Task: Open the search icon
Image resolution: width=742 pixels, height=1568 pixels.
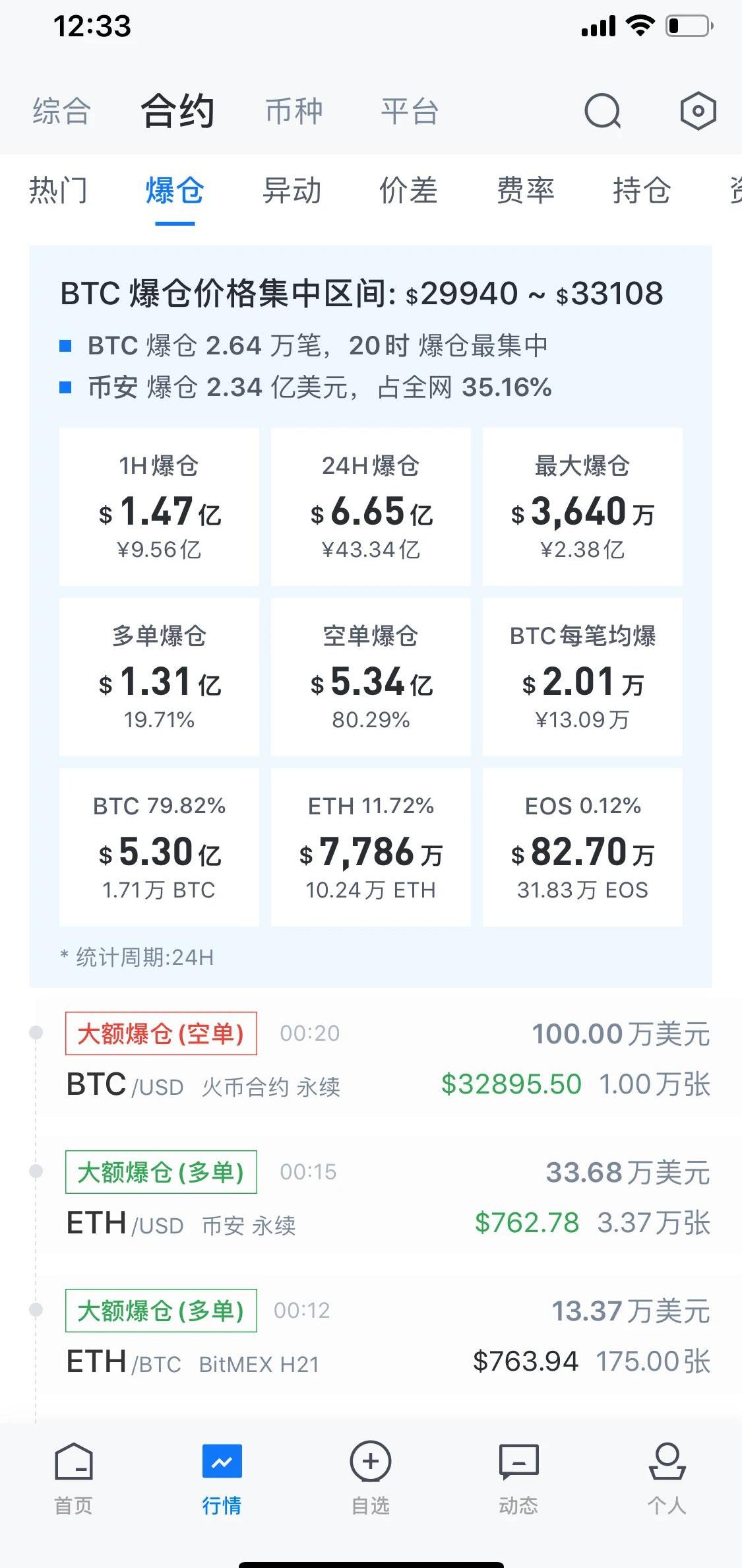Action: click(603, 111)
